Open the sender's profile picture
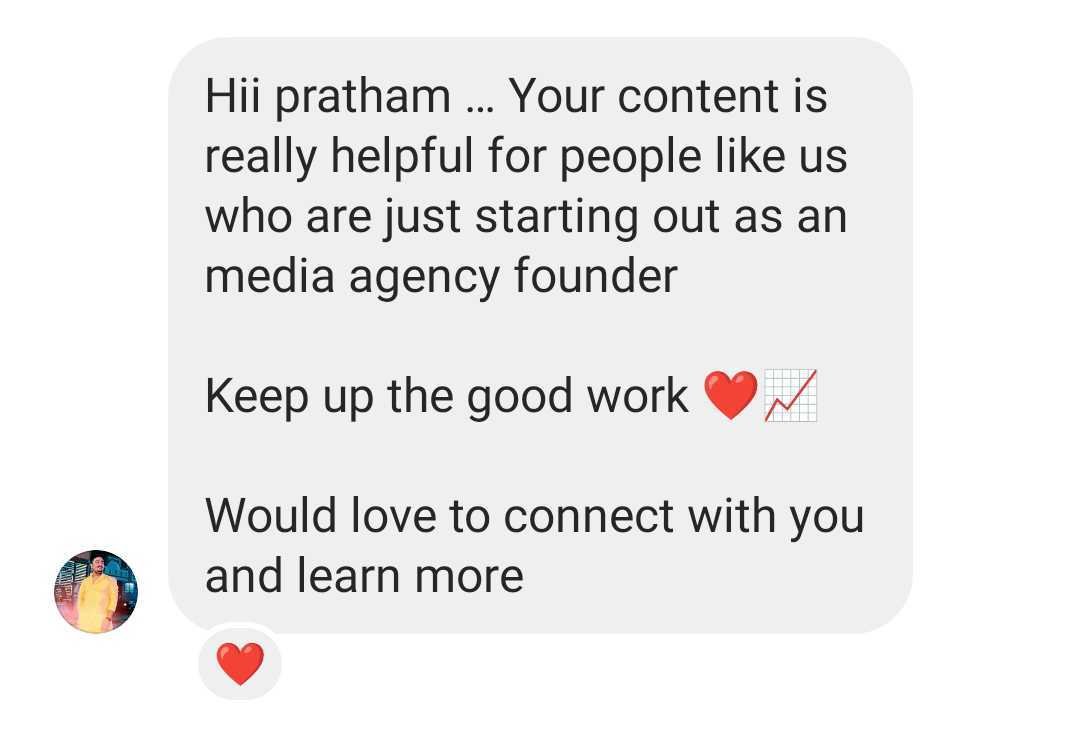The image size is (1080, 742). 96,591
